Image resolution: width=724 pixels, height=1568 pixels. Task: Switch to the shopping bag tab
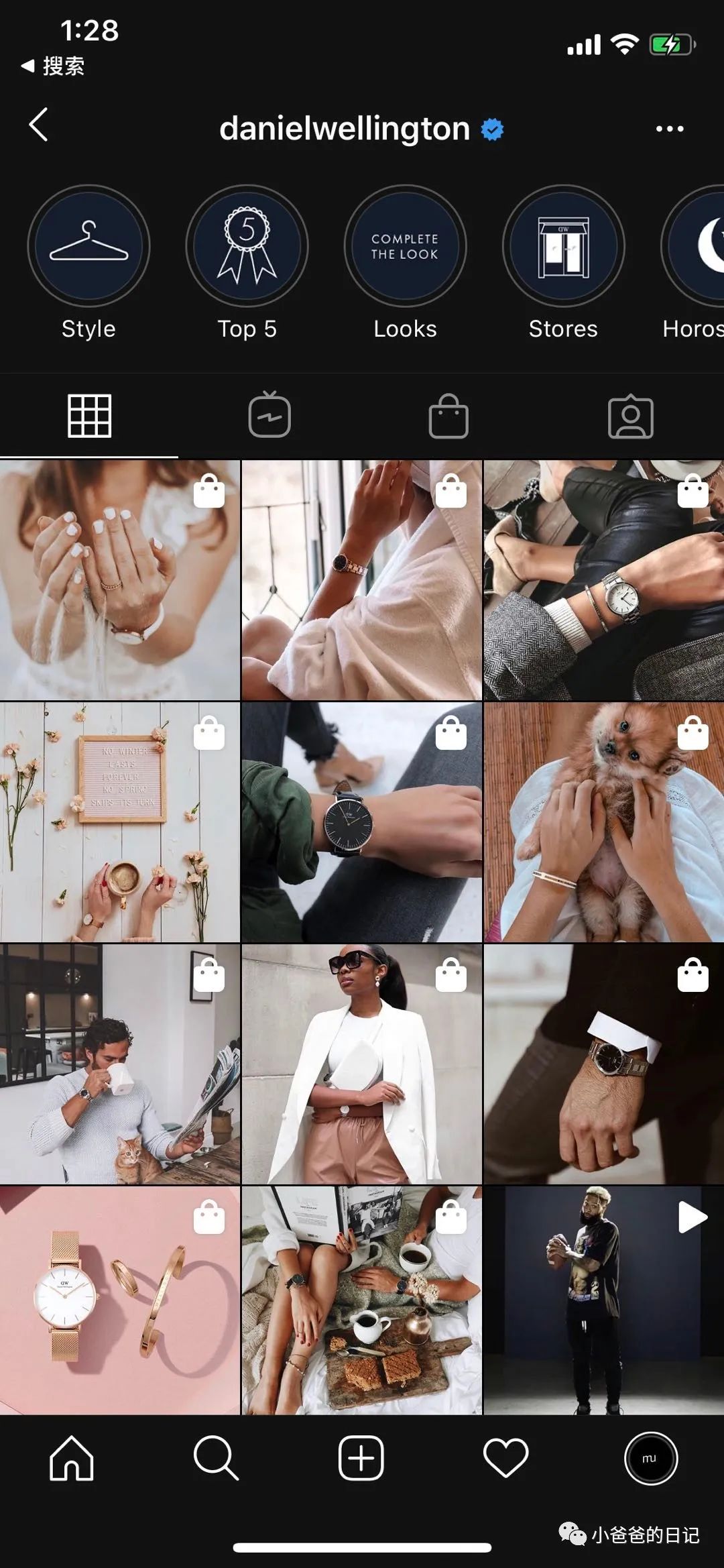point(448,416)
